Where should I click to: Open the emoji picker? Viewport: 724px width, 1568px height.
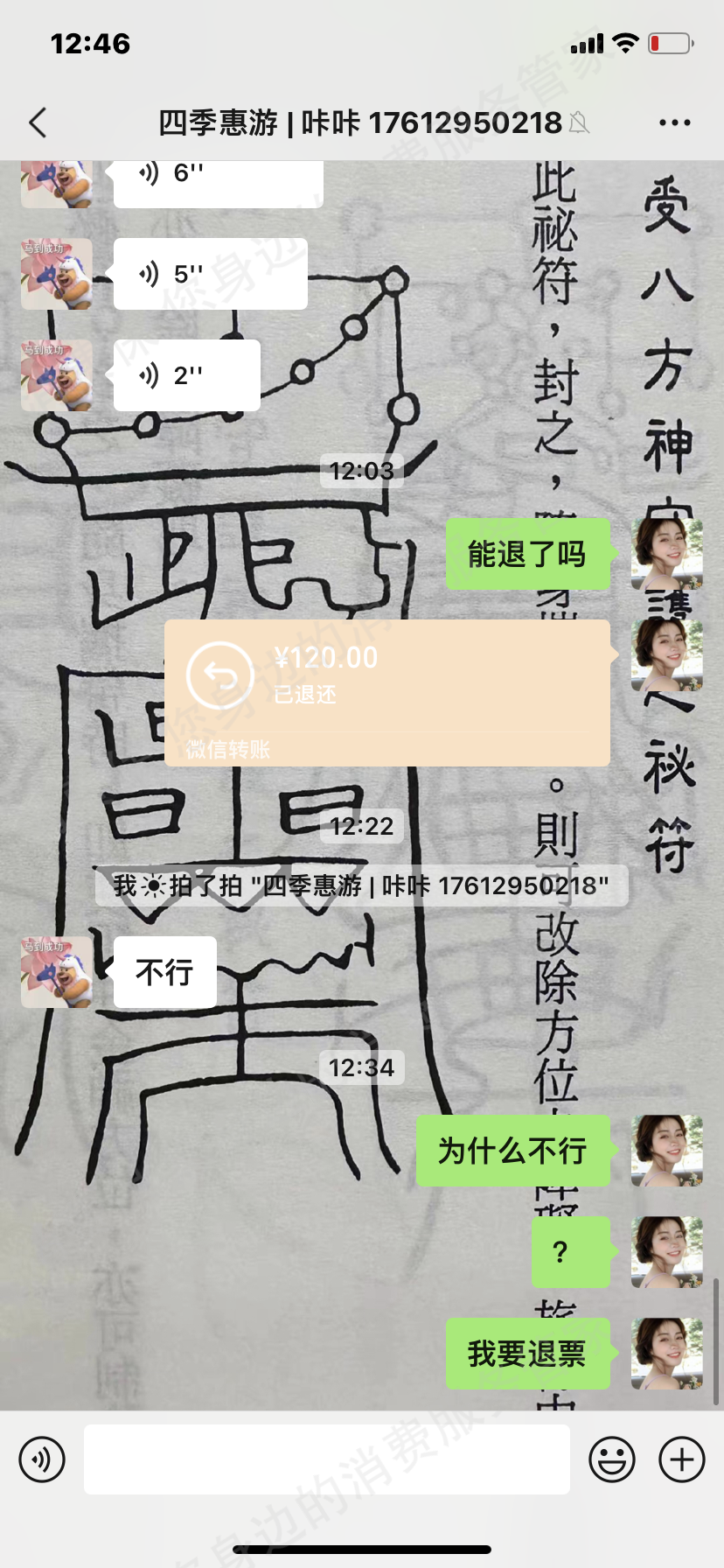coord(611,1459)
